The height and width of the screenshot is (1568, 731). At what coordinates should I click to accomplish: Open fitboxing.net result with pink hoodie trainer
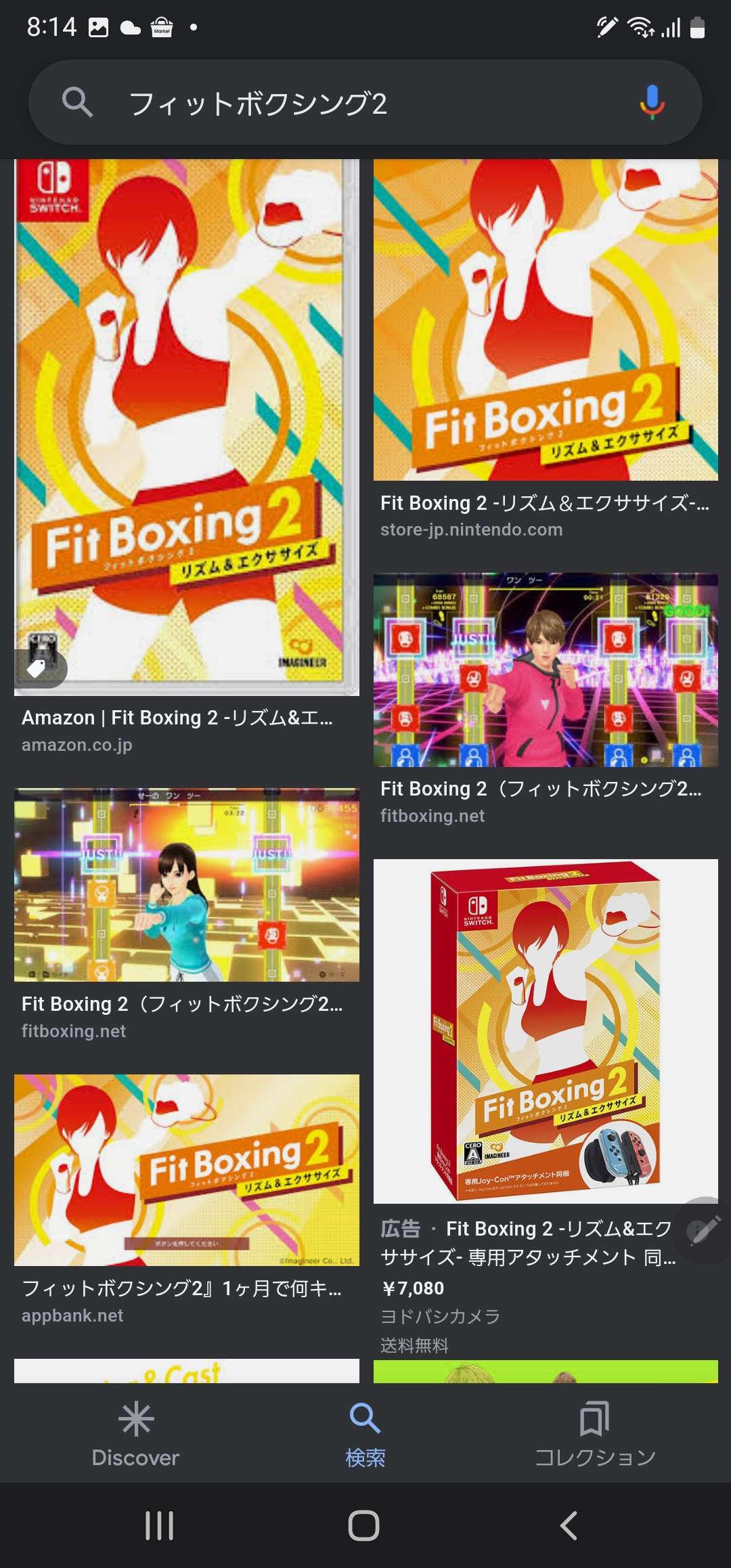click(546, 670)
